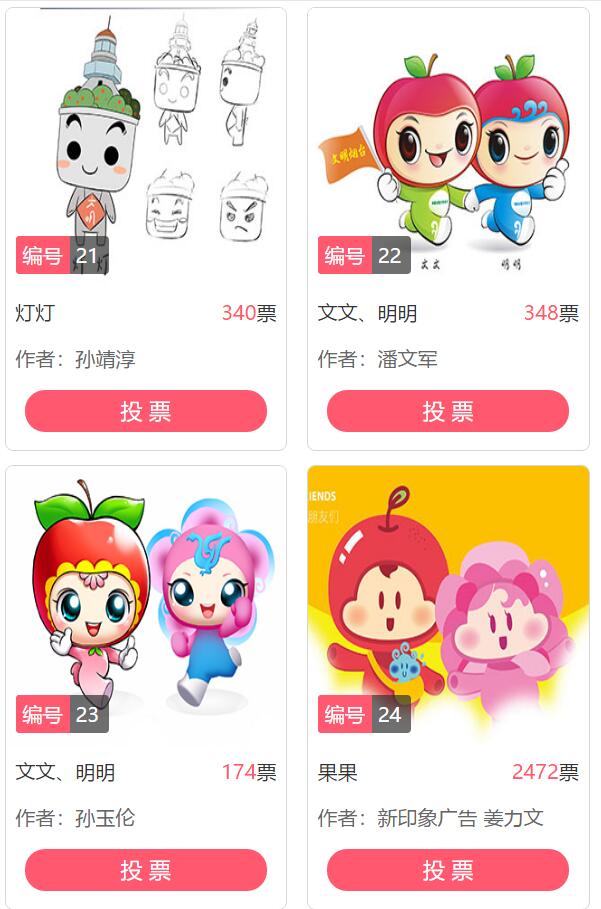View entry 23 mascot image by 孙玉伦
This screenshot has width=601, height=909.
click(146, 600)
